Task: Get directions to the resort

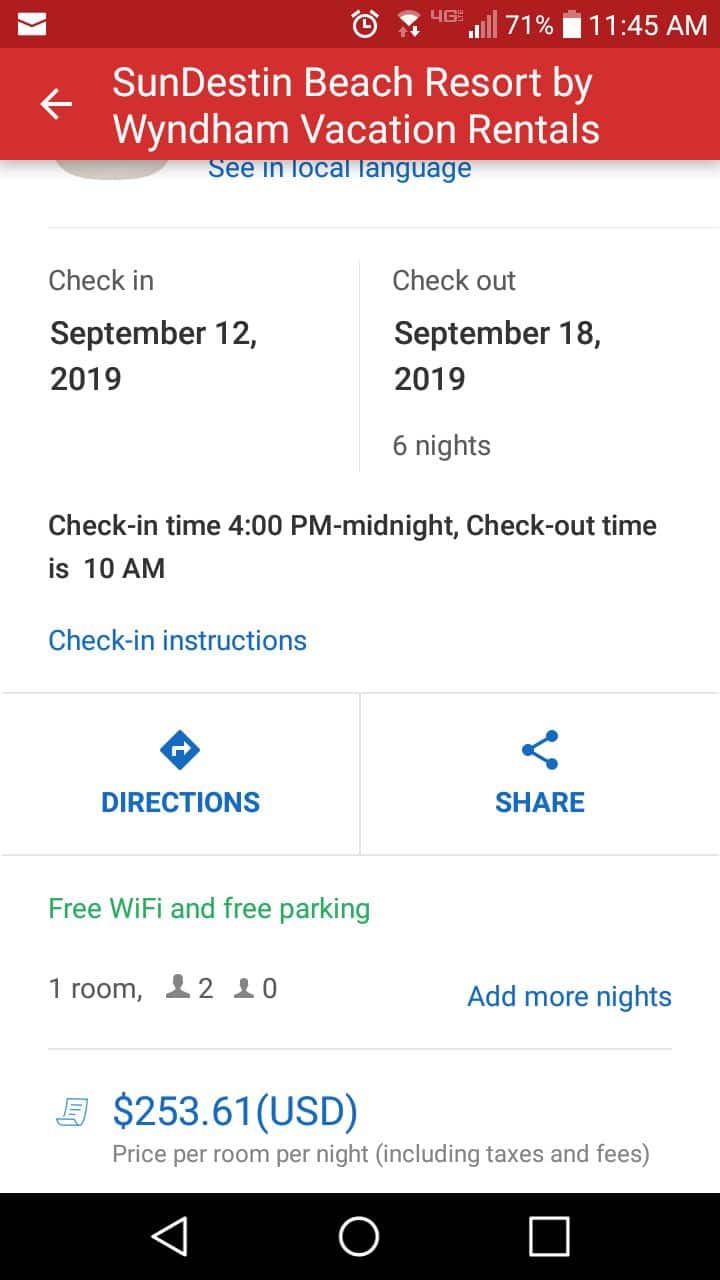Action: pyautogui.click(x=180, y=774)
